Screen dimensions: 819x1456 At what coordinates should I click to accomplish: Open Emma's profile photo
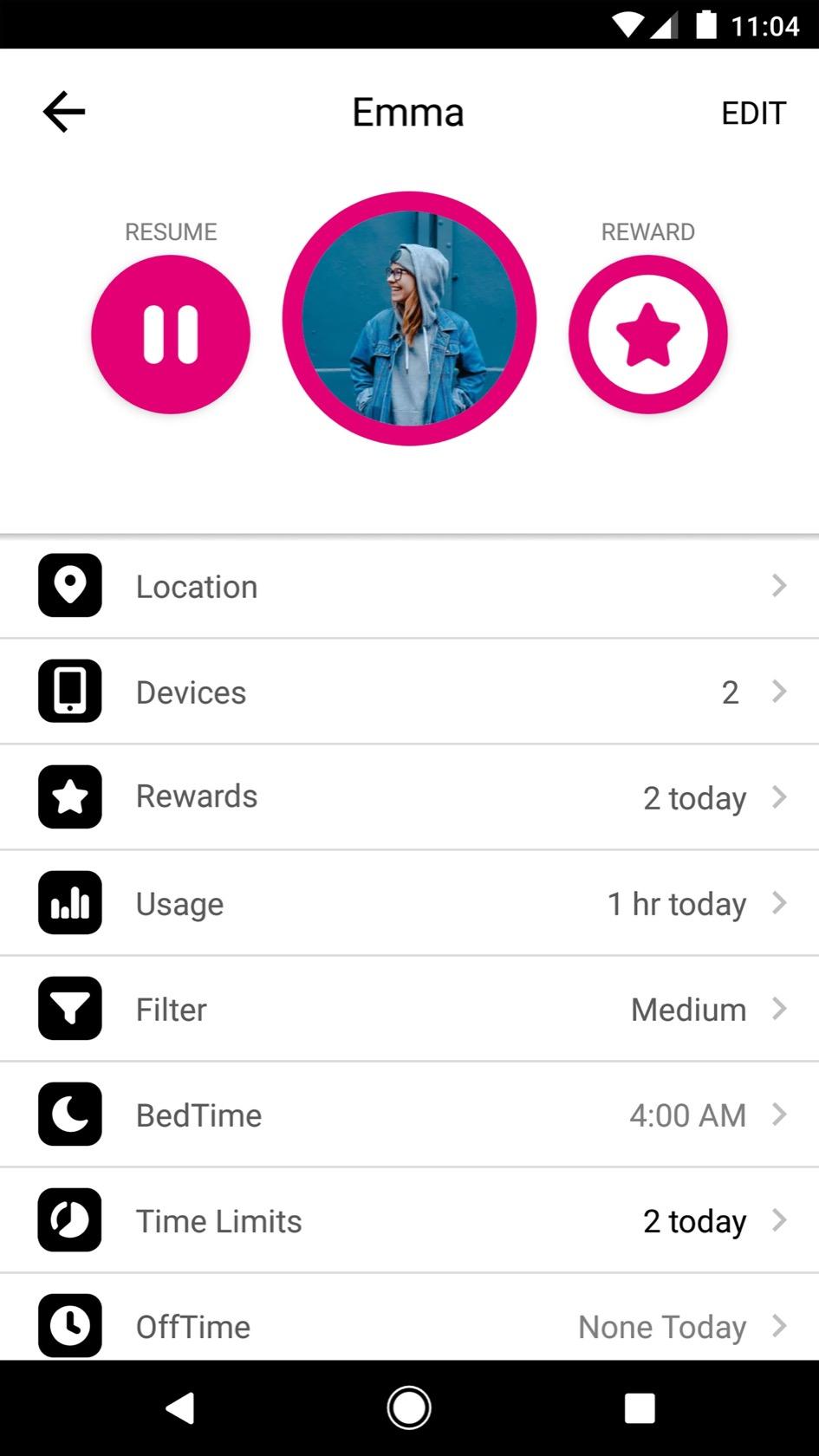click(x=409, y=318)
